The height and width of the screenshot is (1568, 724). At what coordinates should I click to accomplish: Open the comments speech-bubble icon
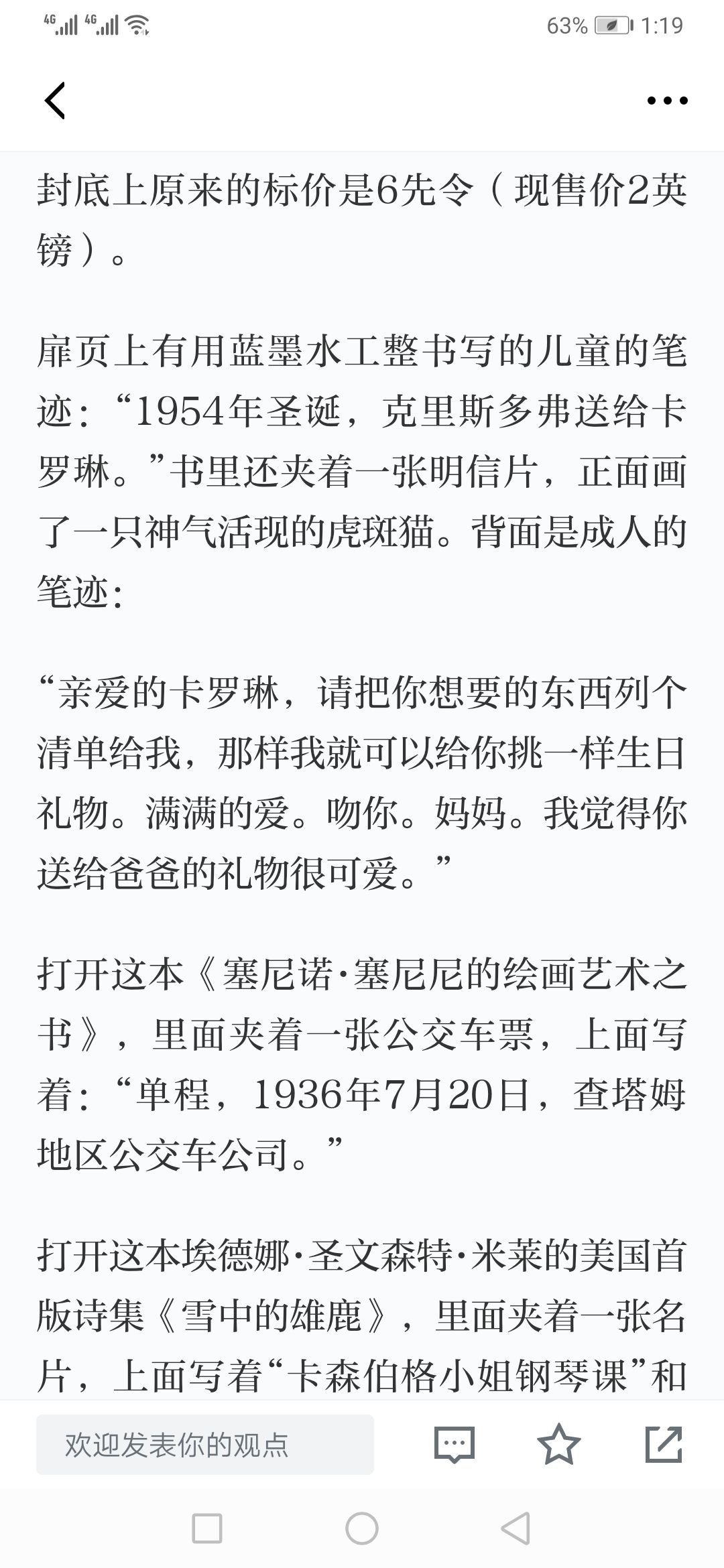pyautogui.click(x=454, y=1444)
